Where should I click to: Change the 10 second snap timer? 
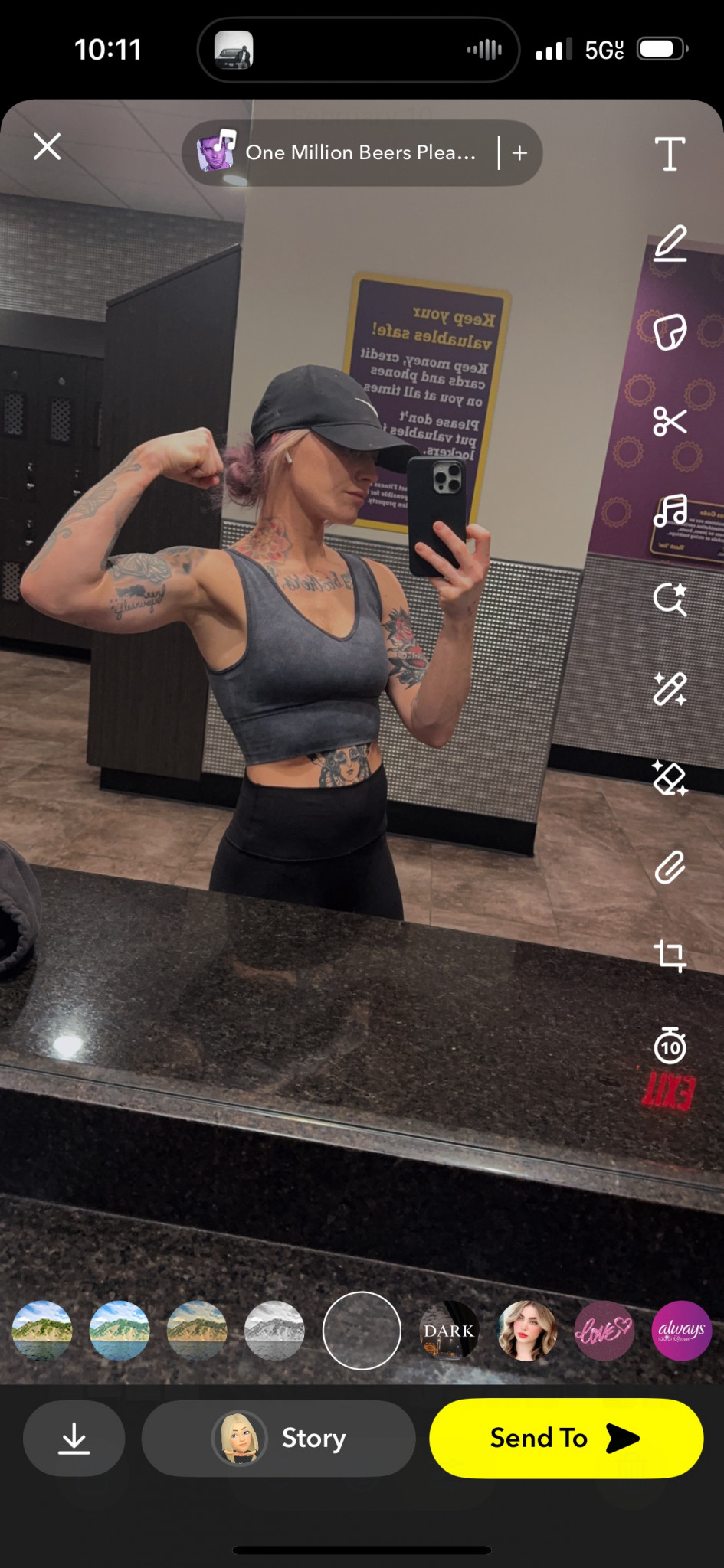(670, 1046)
